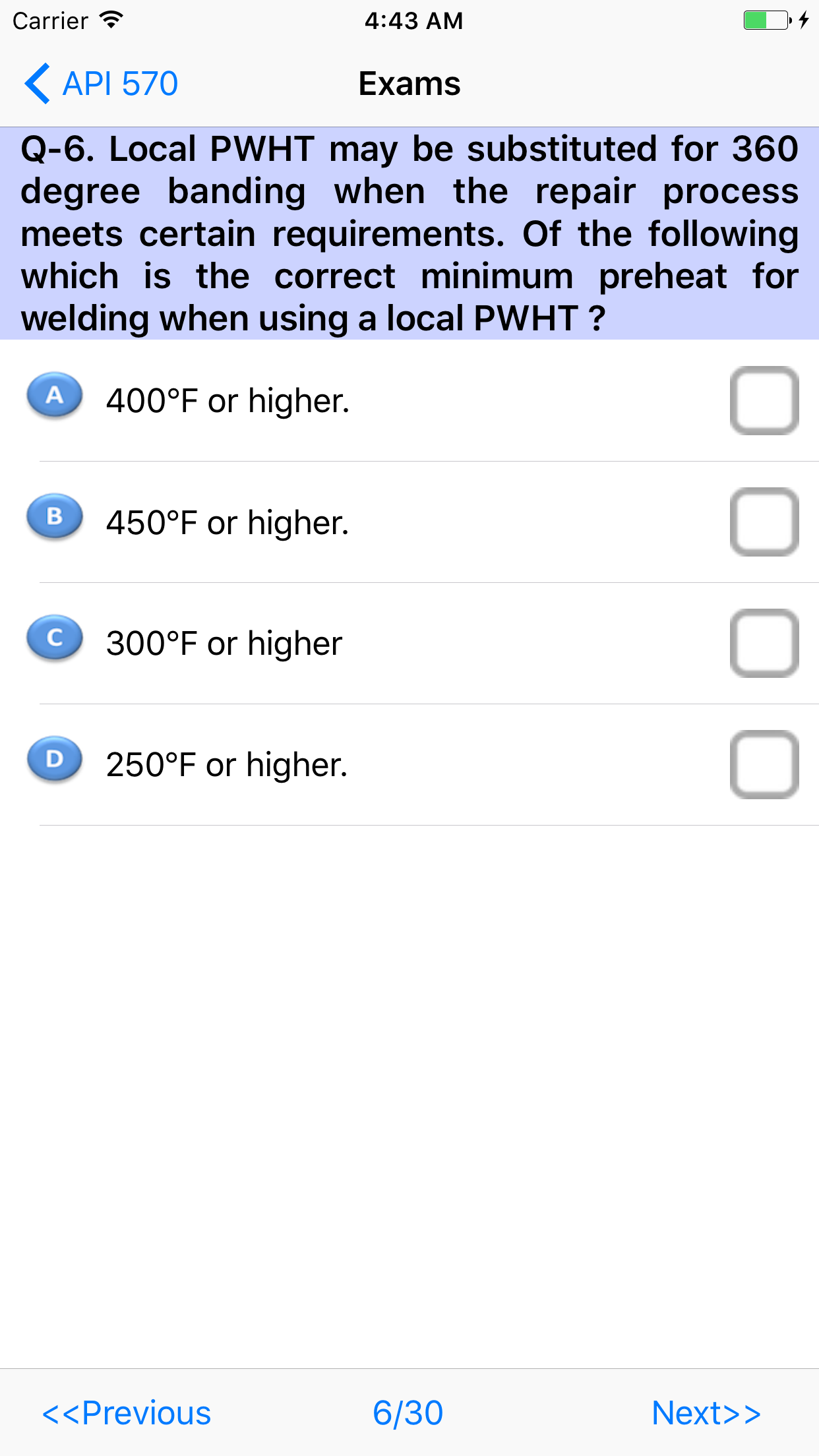Check the answer box for 250°F or higher
The height and width of the screenshot is (1456, 819).
(x=764, y=765)
